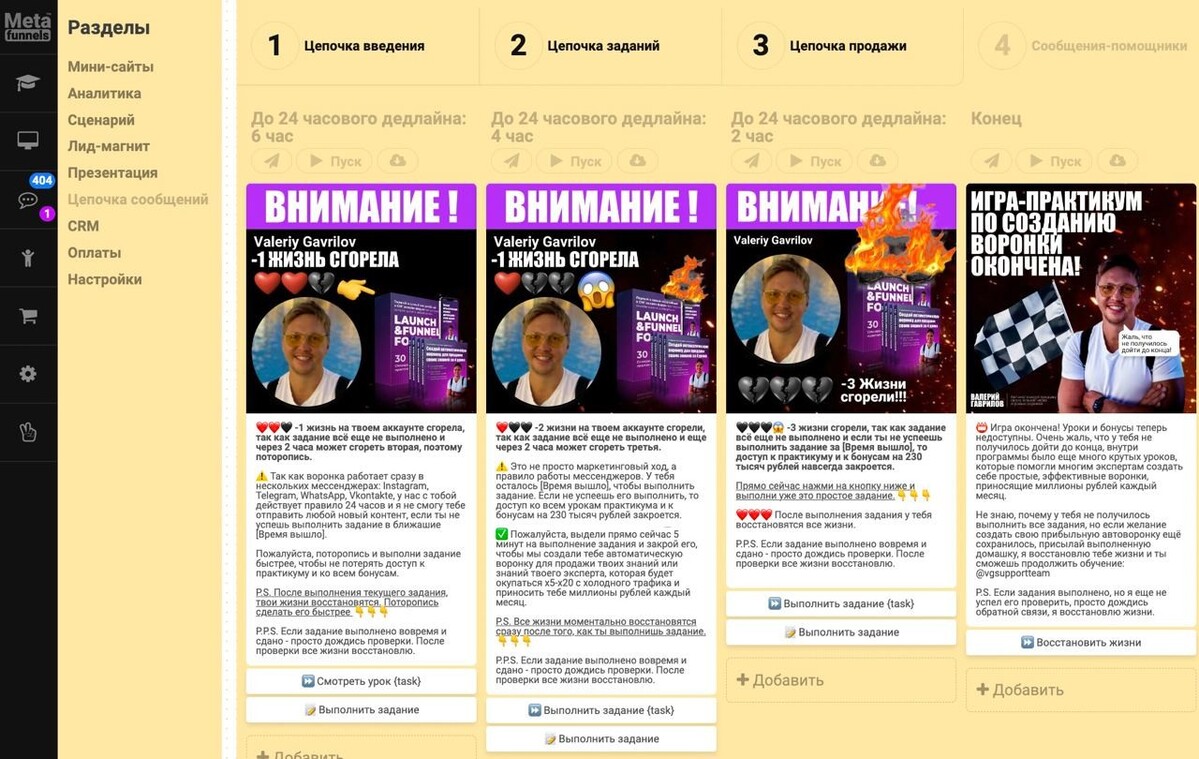
Task: Go to Аналитика section
Action: [x=104, y=93]
